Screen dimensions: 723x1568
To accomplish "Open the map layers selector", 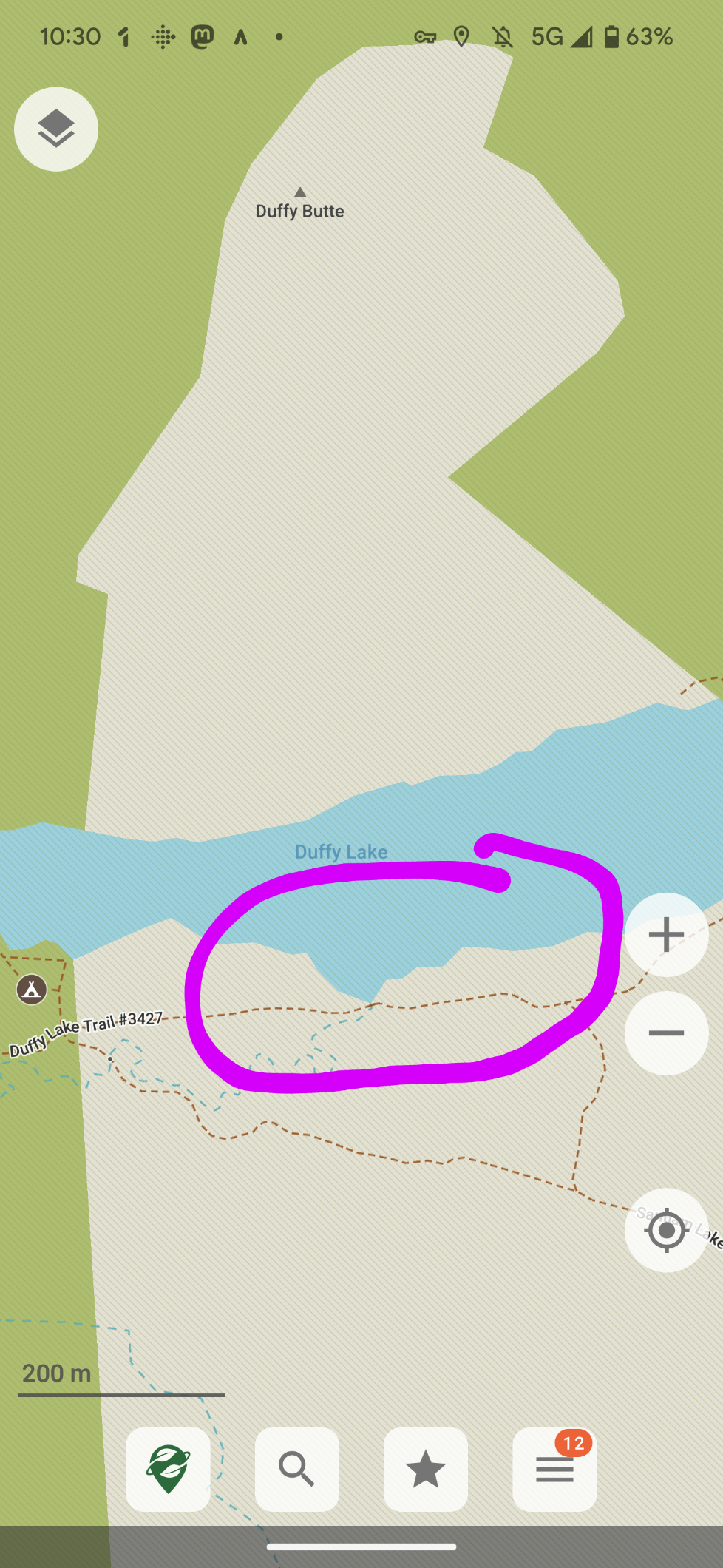I will (56, 129).
